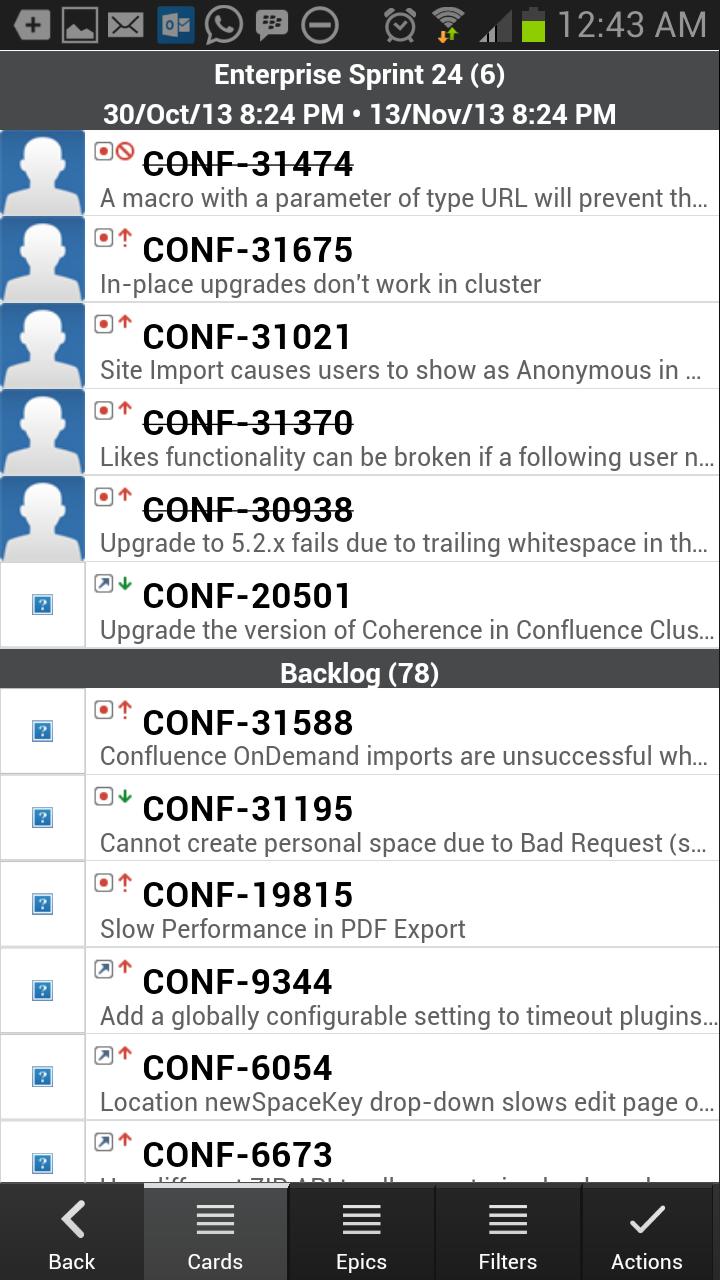Expand details for issue CONF-6054
The height and width of the screenshot is (1280, 720).
coord(360,1077)
